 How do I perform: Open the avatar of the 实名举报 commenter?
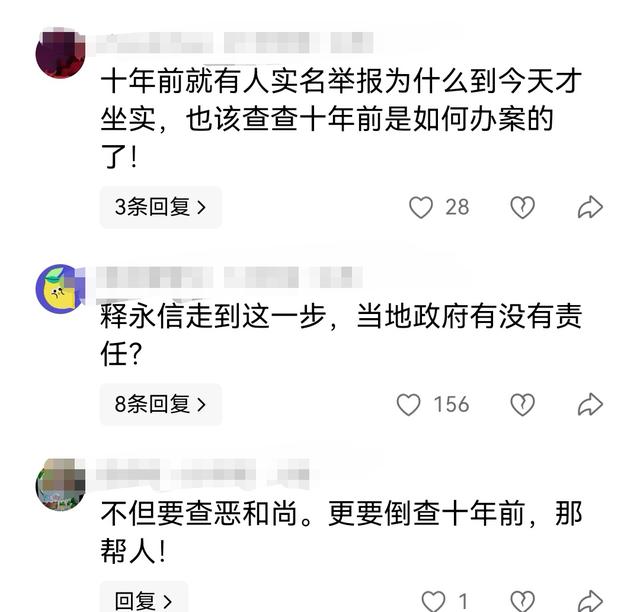[59, 53]
